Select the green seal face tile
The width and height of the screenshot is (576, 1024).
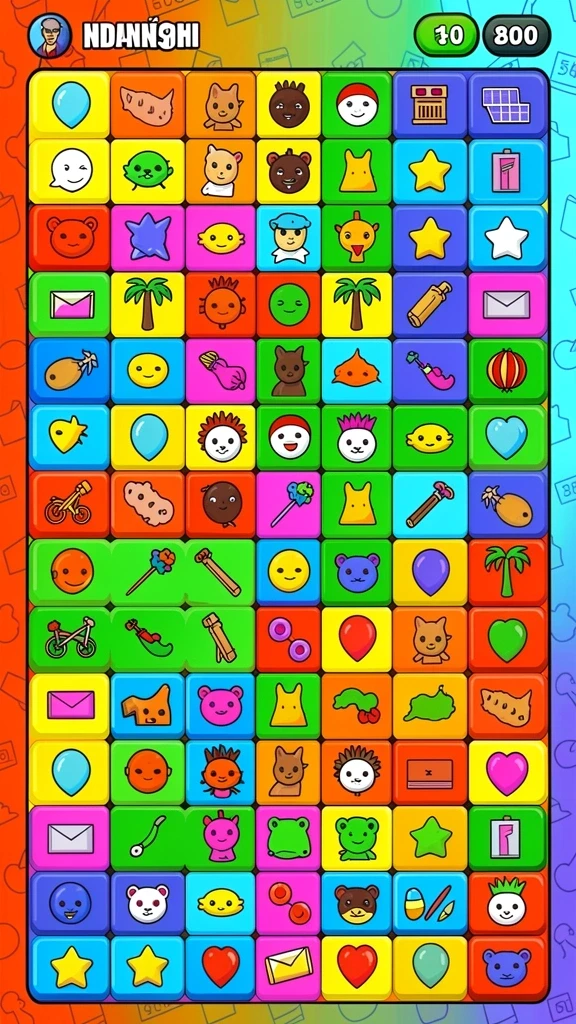[148, 170]
